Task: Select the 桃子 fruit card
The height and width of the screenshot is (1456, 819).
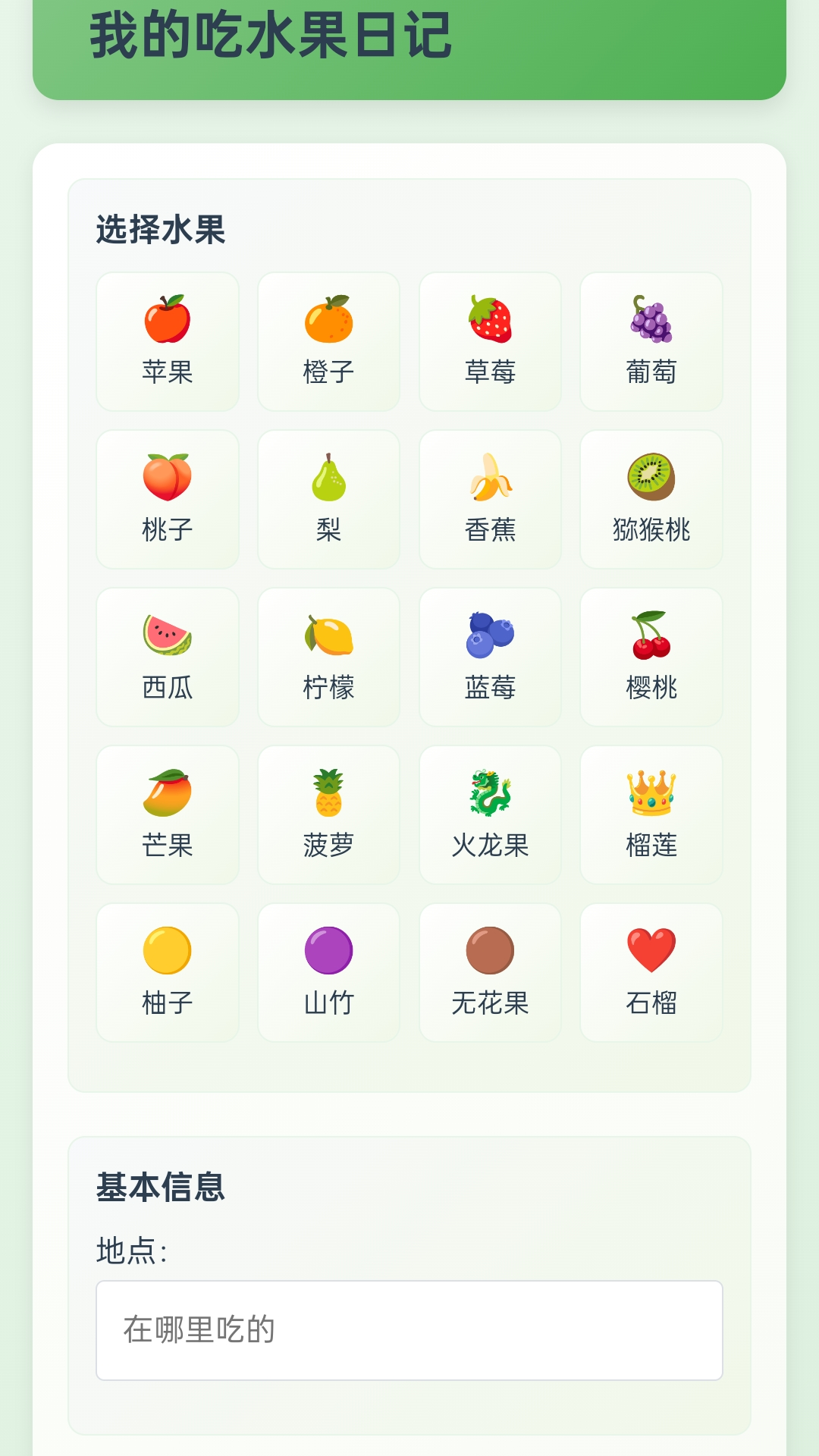Action: tap(167, 499)
